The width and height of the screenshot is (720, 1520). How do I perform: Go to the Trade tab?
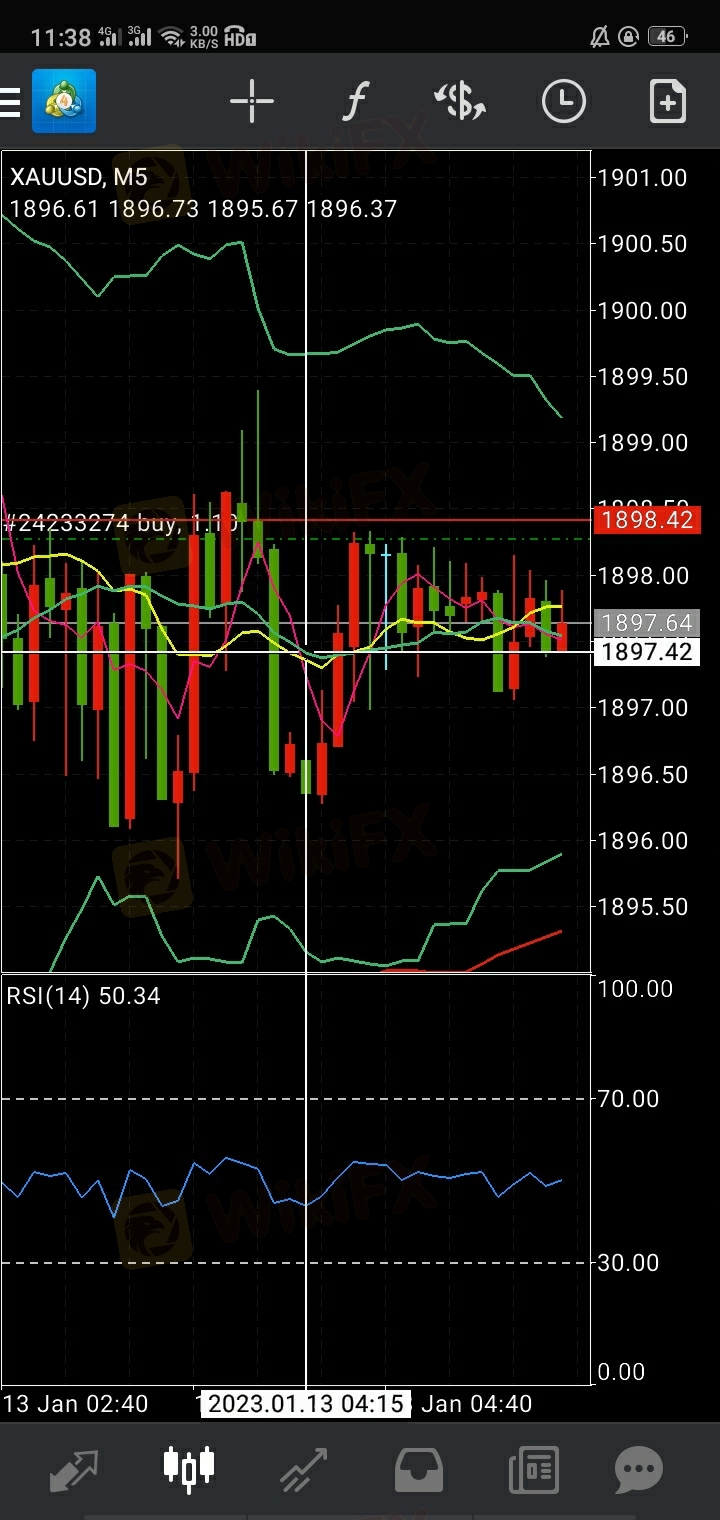[303, 1469]
